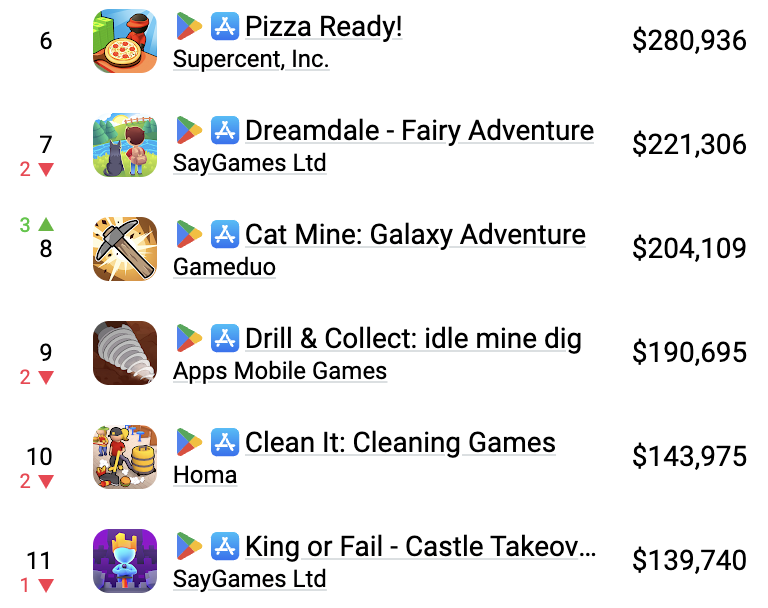Open Dreamdale - Fairy Adventure link
Screen dimensions: 768x608
[419, 131]
